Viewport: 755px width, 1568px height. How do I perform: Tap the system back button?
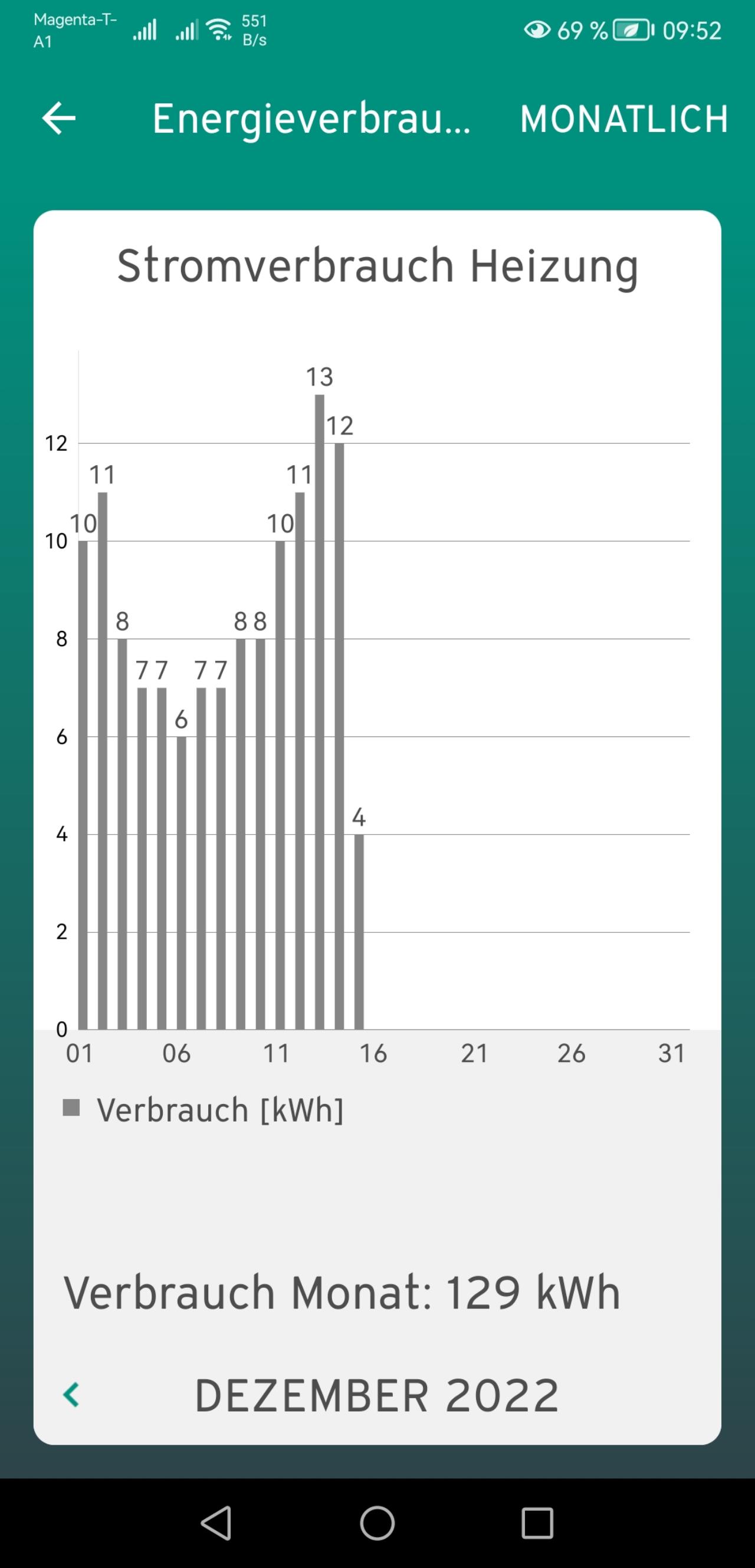216,1523
